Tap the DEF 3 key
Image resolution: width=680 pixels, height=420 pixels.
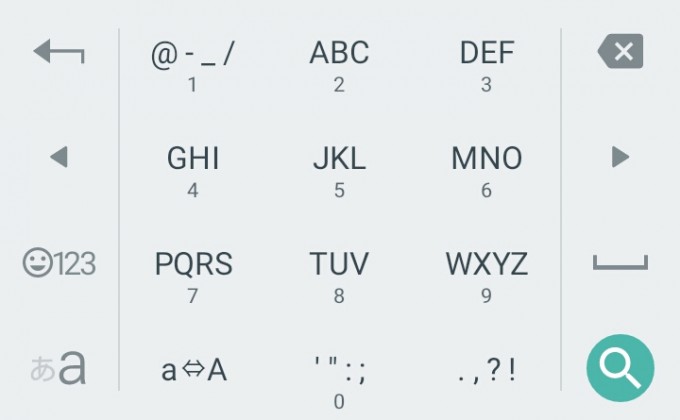coord(486,65)
